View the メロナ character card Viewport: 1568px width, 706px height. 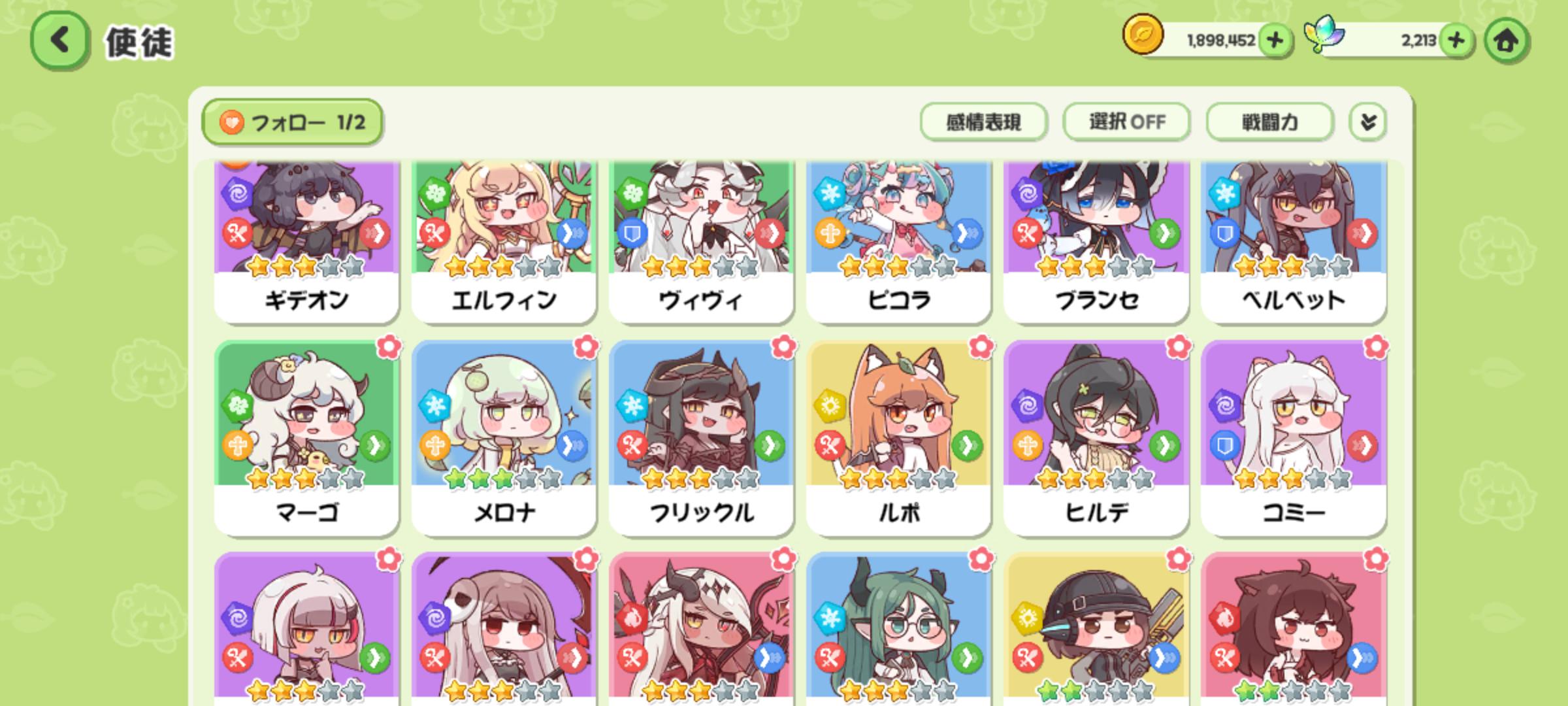(x=504, y=438)
